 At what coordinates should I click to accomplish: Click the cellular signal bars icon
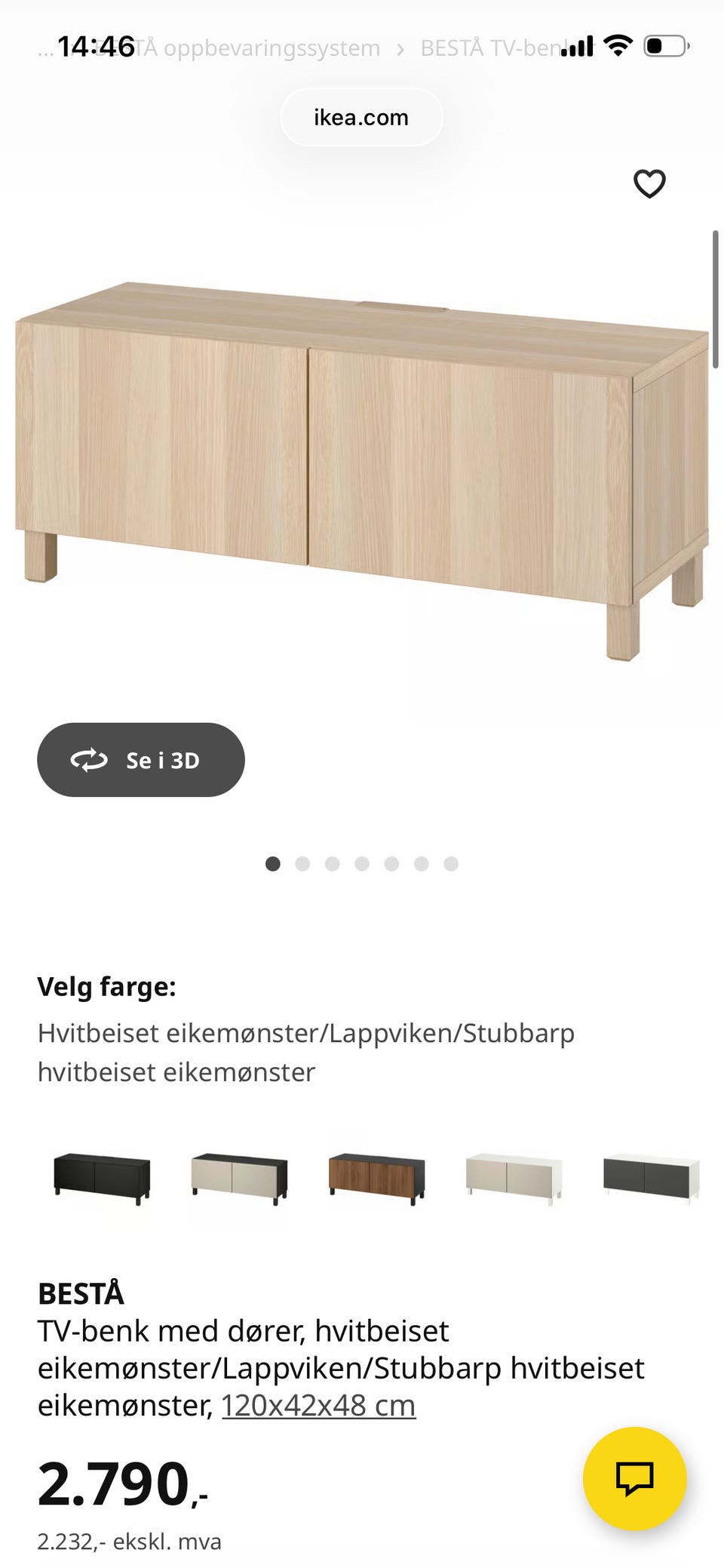578,46
